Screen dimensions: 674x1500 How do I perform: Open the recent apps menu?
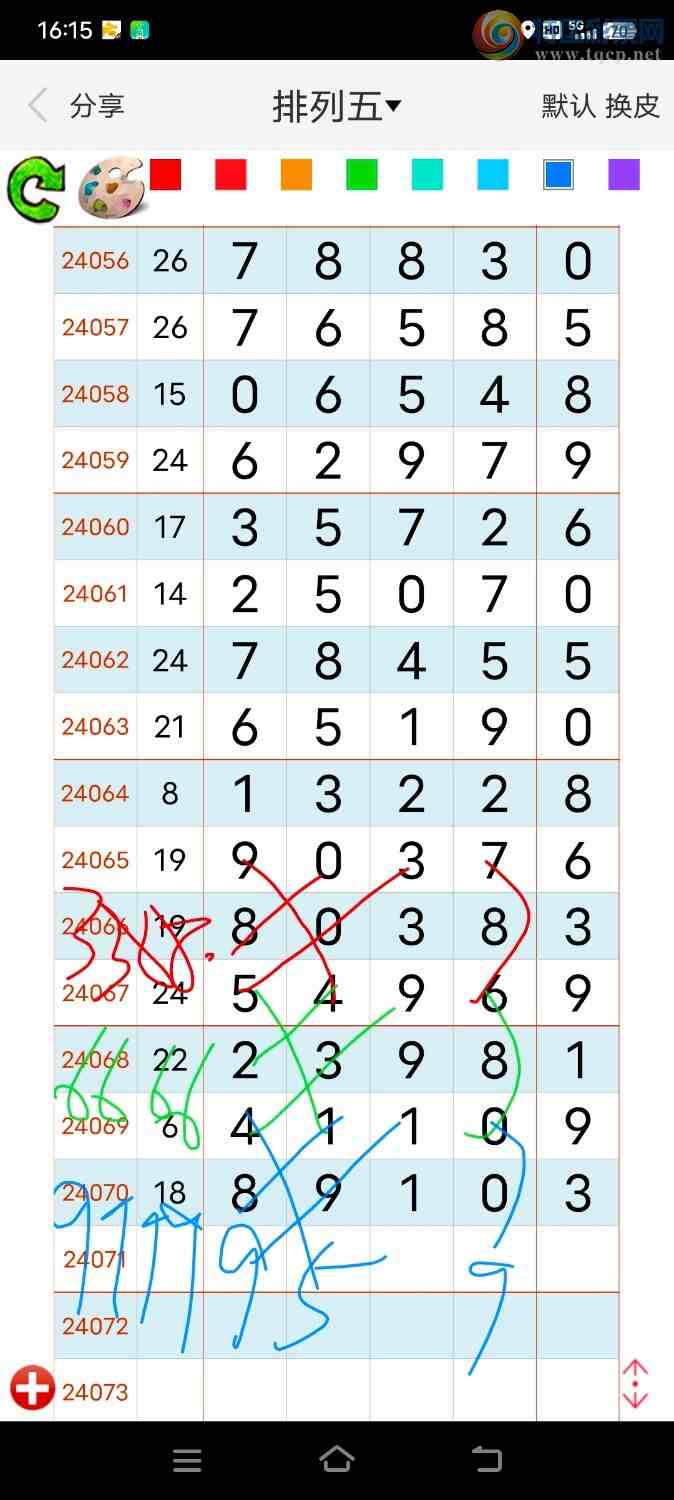187,1460
